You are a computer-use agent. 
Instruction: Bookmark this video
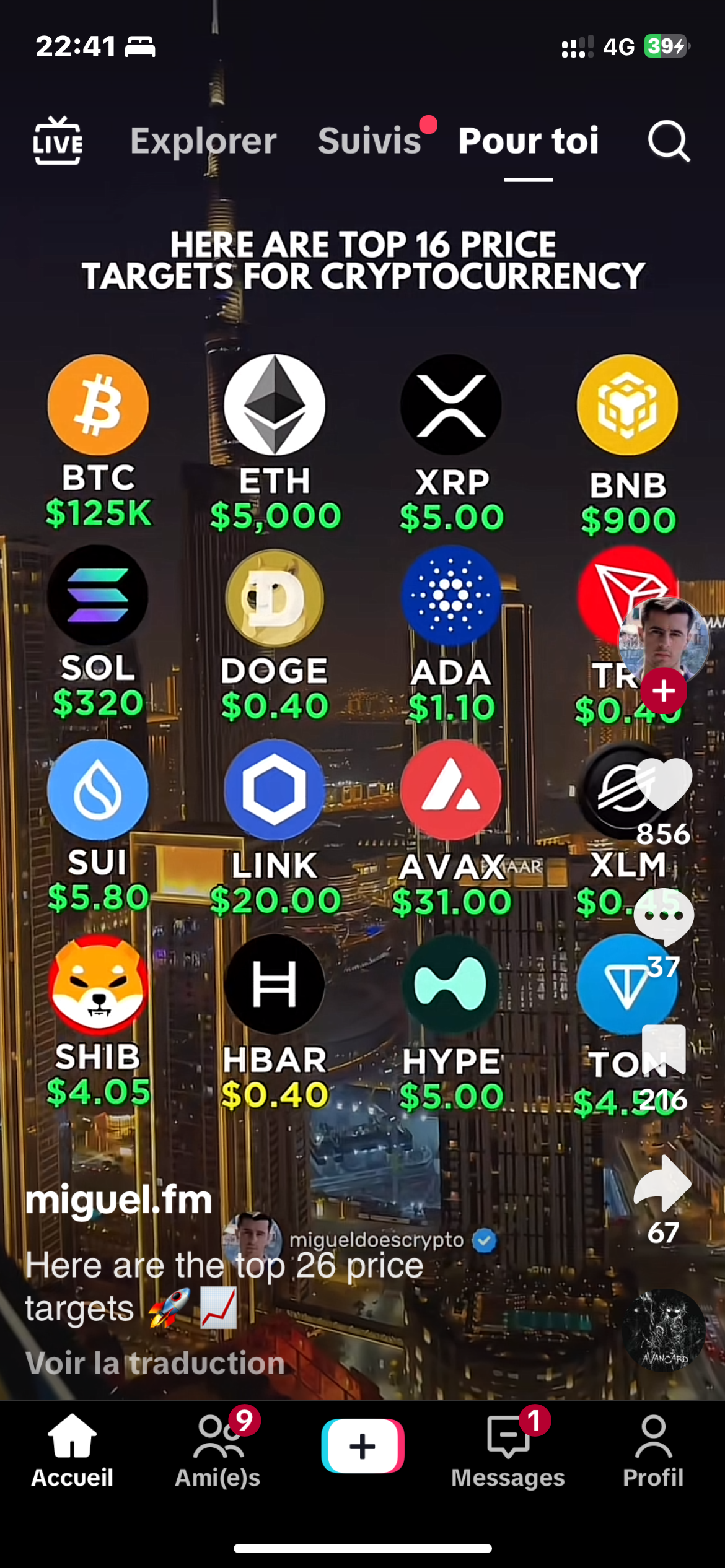[x=663, y=1050]
